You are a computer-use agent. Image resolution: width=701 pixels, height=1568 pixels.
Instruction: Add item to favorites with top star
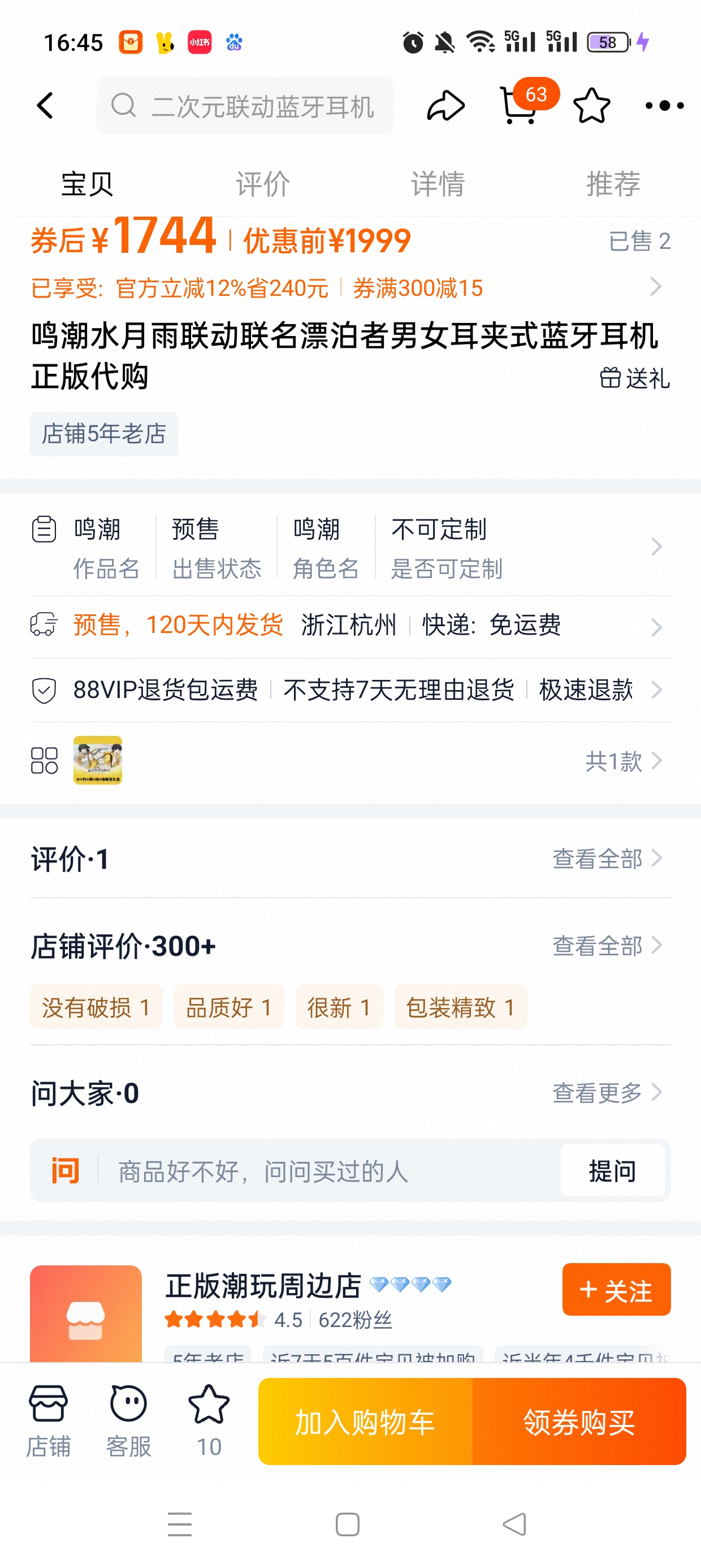[591, 106]
